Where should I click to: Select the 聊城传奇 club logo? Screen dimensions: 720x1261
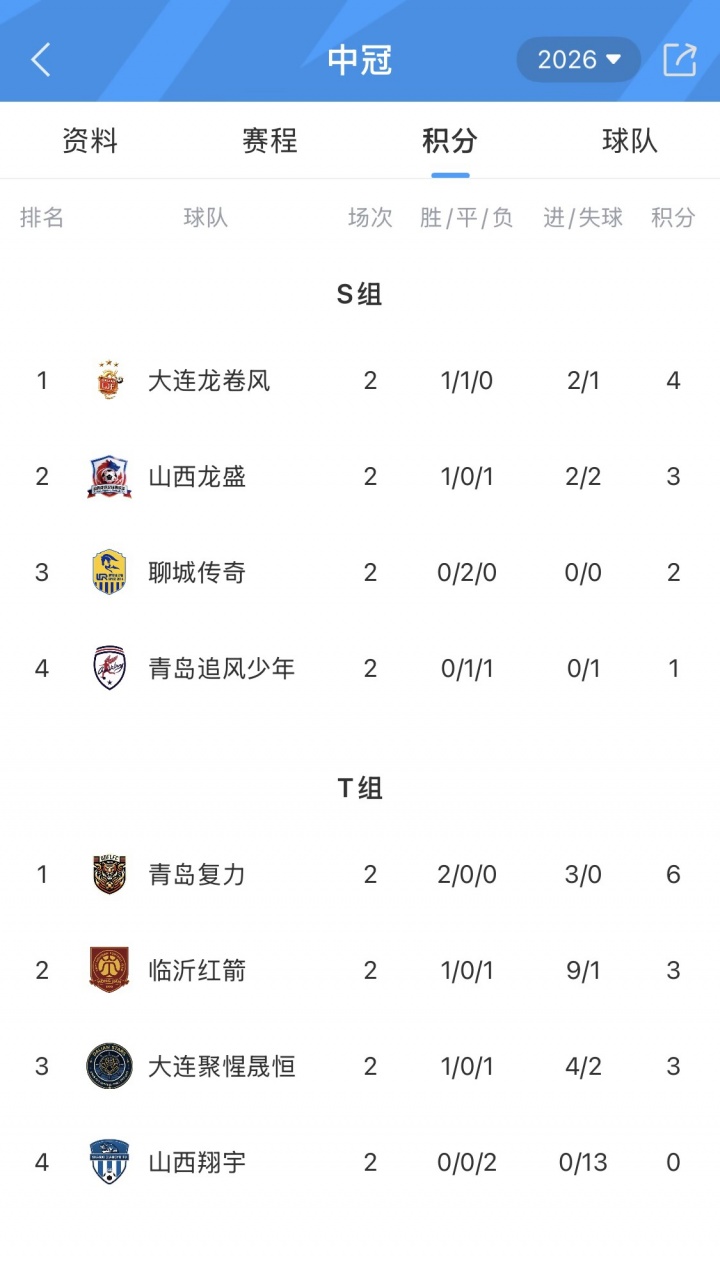[106, 571]
